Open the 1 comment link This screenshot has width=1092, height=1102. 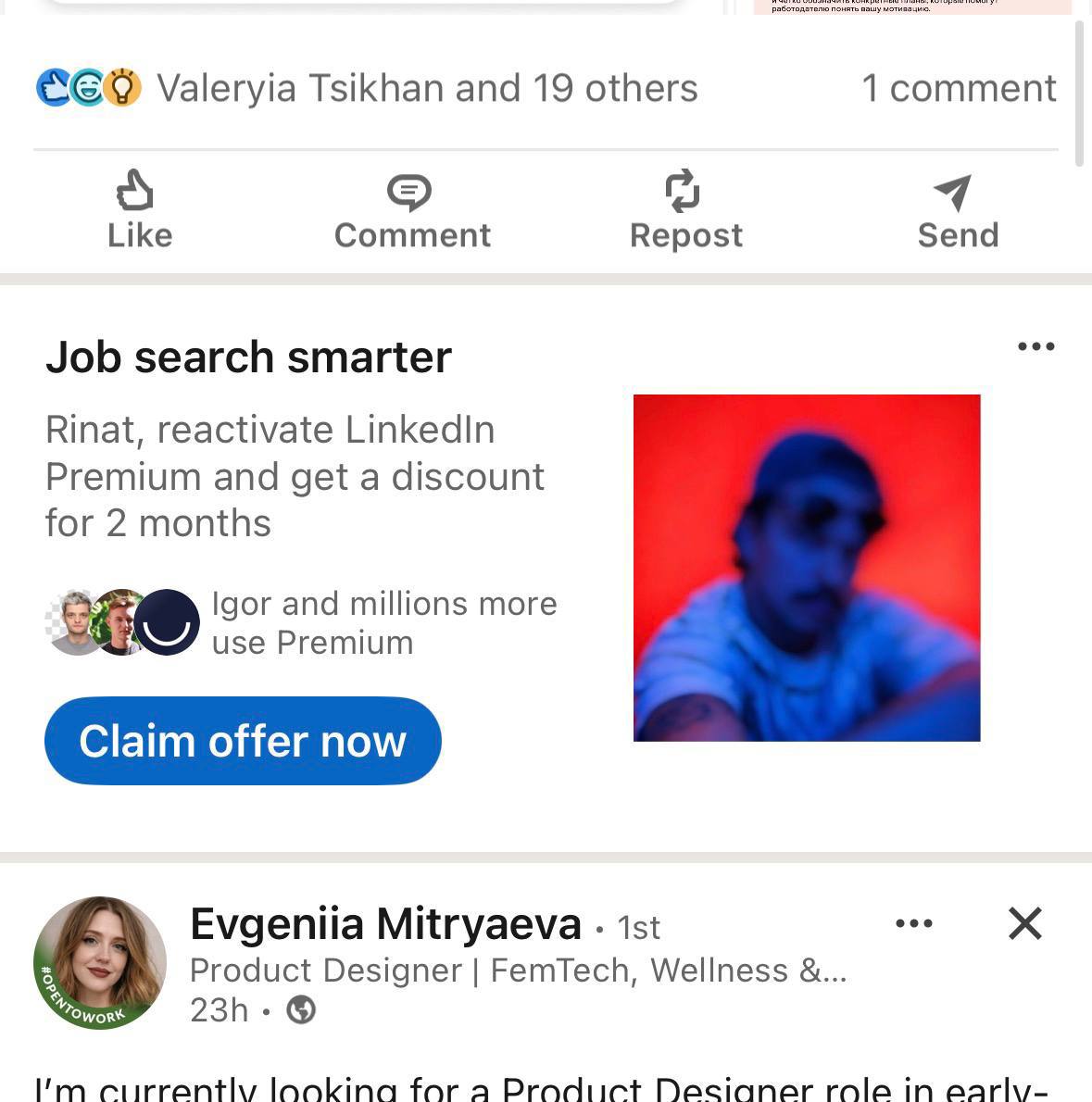coord(958,89)
